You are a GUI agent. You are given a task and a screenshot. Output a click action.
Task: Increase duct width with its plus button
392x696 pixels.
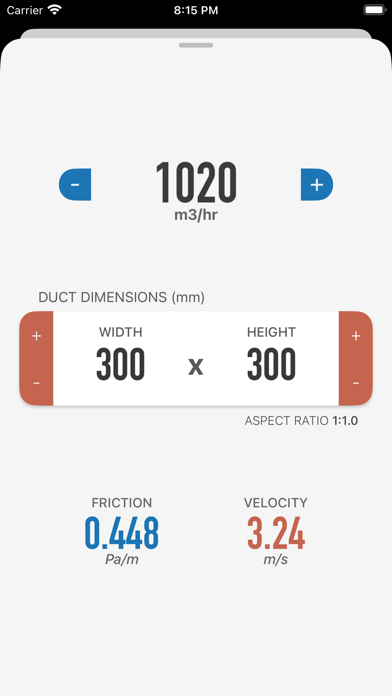point(36,336)
